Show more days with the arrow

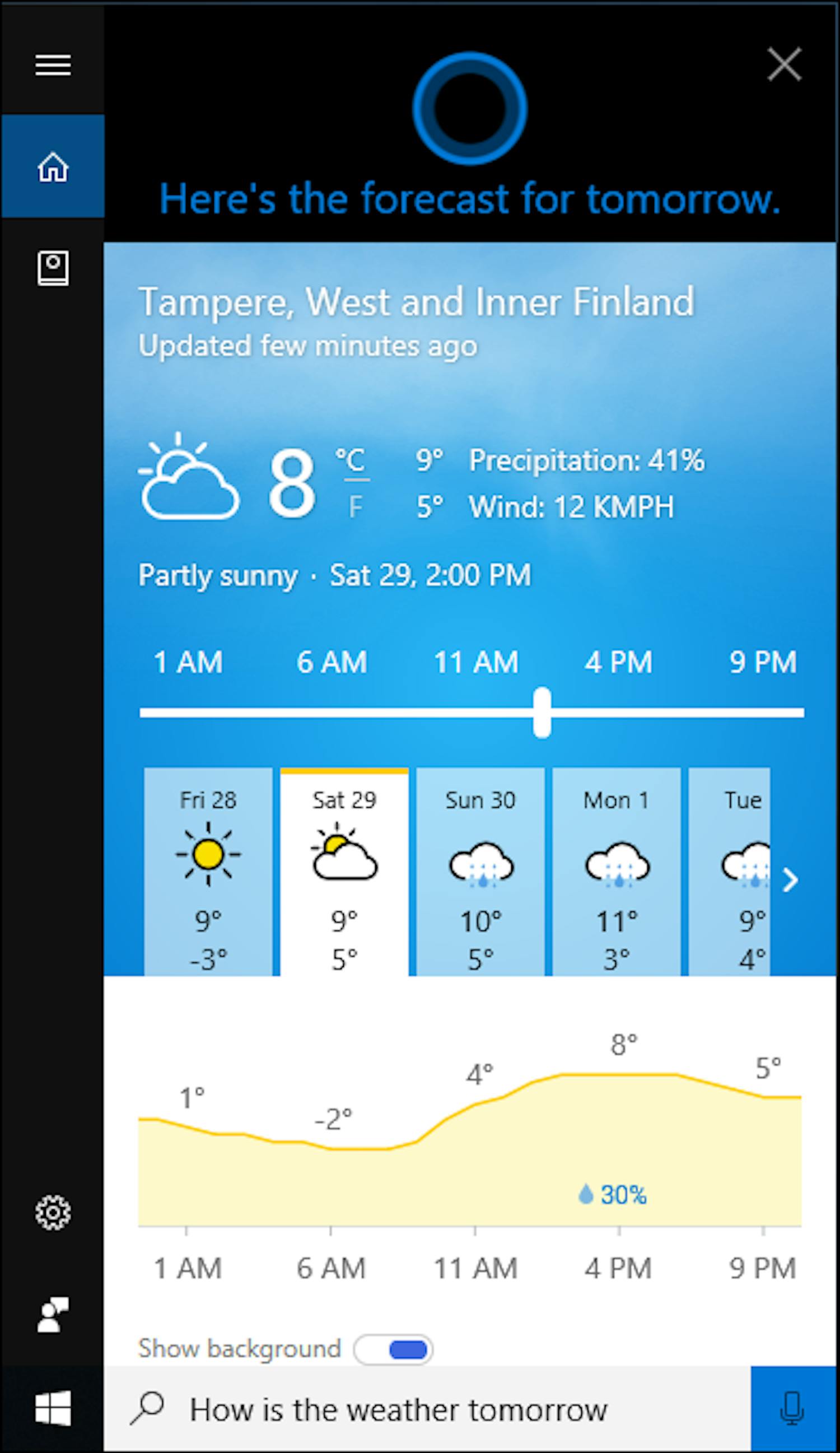[790, 880]
